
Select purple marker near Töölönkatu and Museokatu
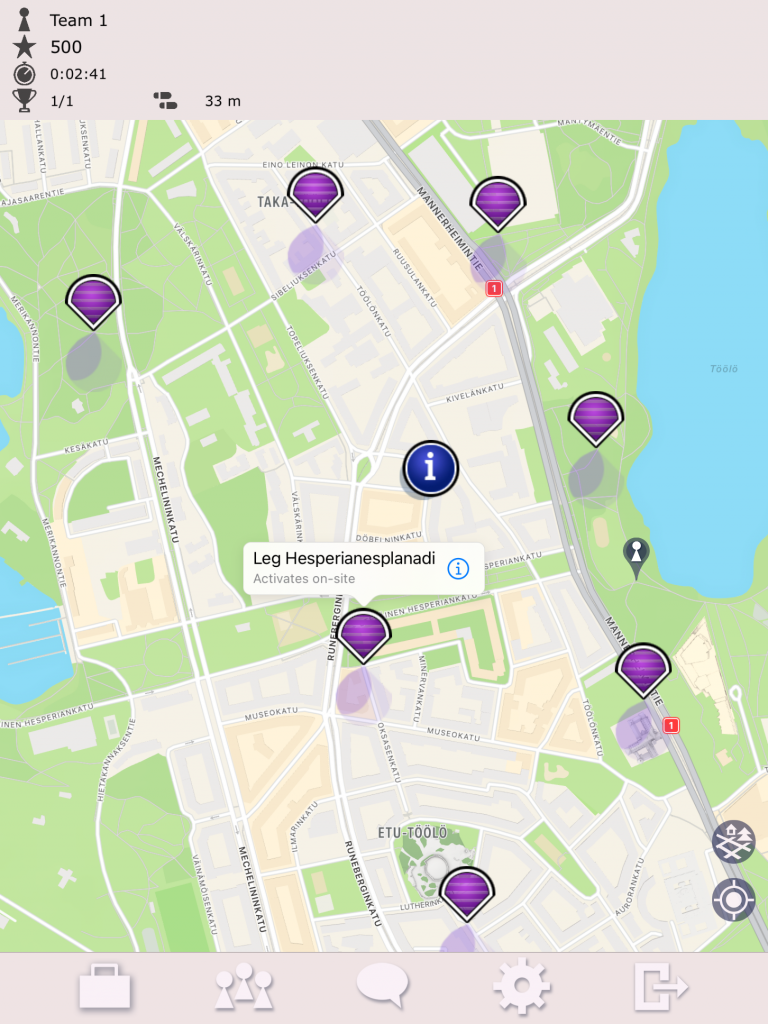[x=643, y=668]
